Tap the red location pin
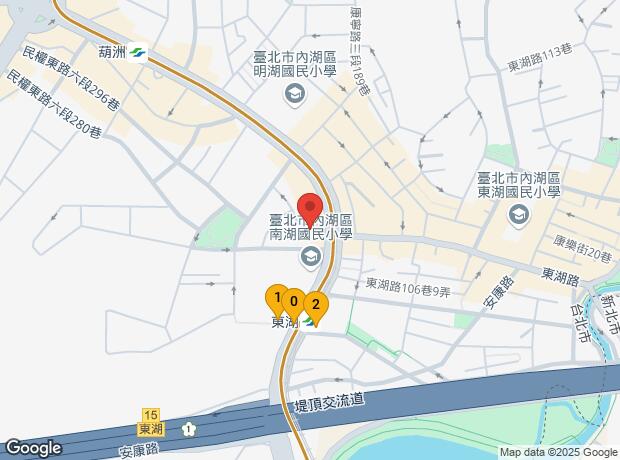This screenshot has width=620, height=460. [x=310, y=205]
